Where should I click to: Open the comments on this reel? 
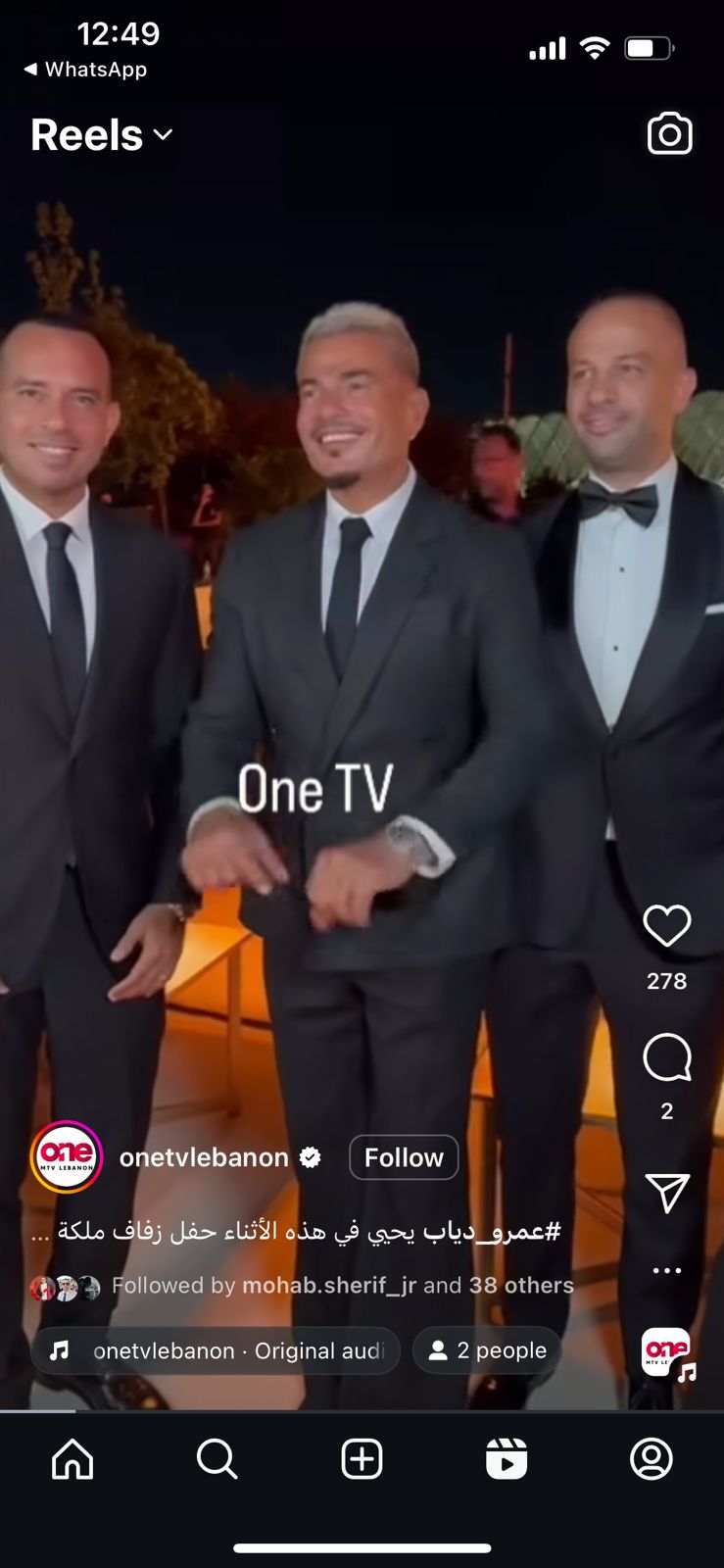(666, 1058)
